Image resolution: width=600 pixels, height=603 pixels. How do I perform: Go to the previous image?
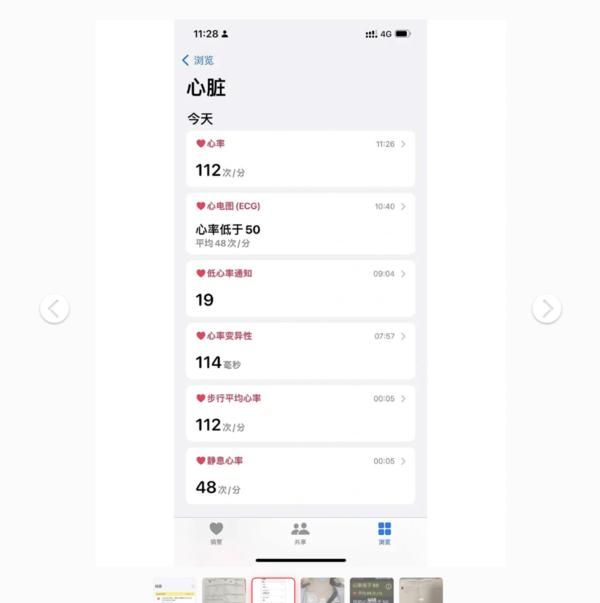click(55, 309)
